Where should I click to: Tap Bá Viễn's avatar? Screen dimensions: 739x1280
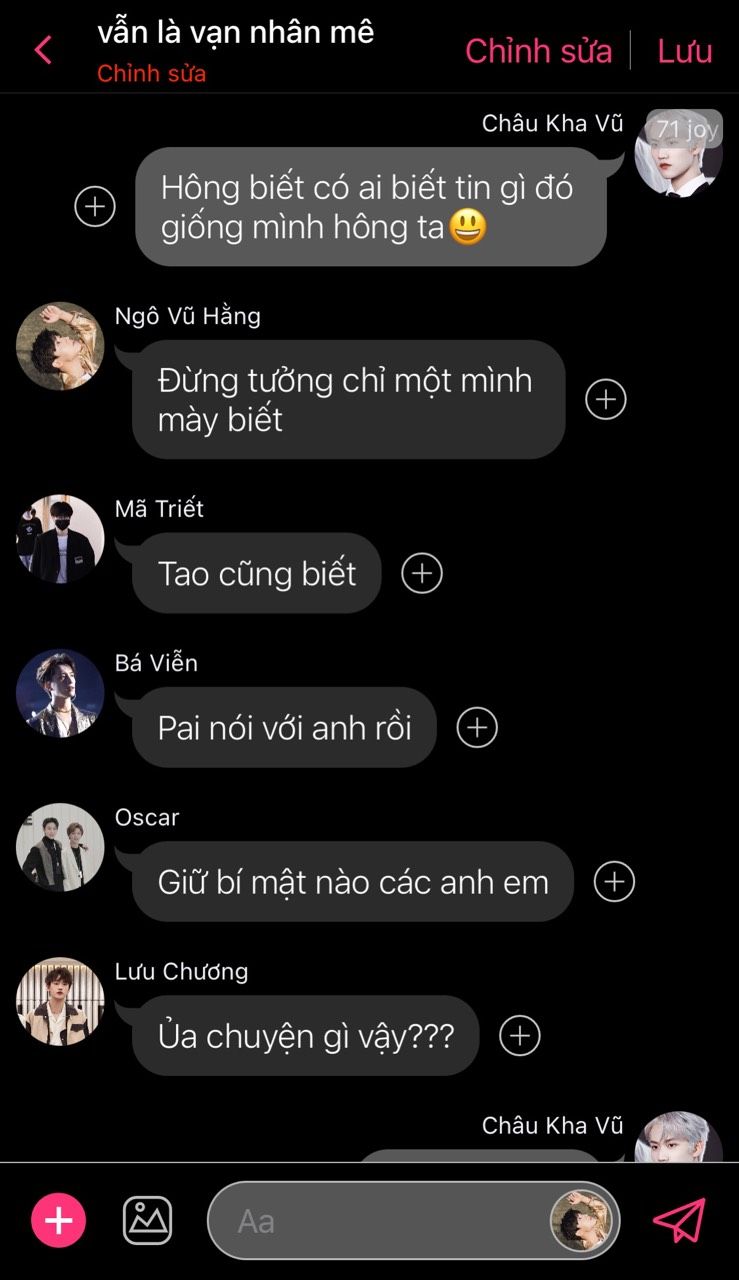(x=60, y=693)
